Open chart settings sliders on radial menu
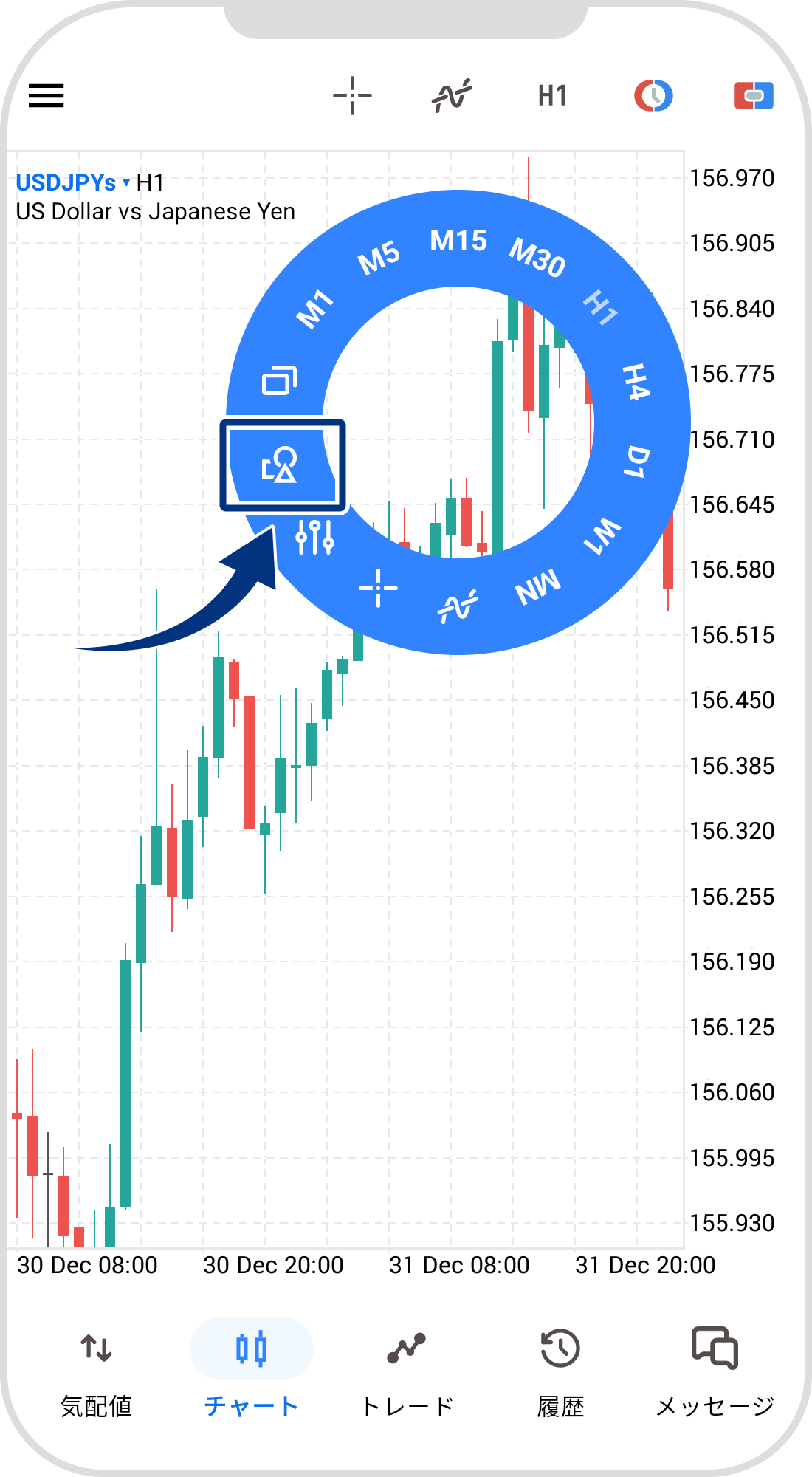The width and height of the screenshot is (812, 1477). point(314,537)
